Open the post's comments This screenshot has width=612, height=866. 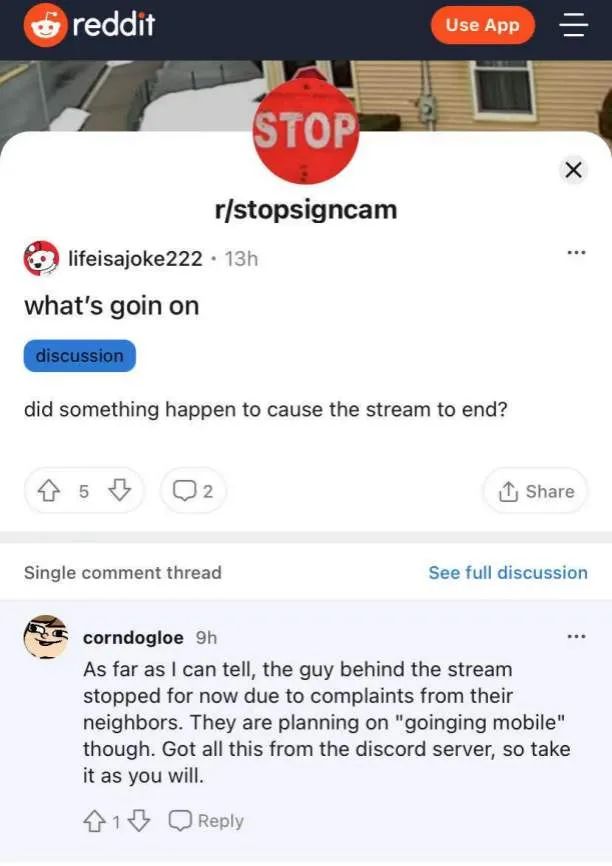click(193, 491)
